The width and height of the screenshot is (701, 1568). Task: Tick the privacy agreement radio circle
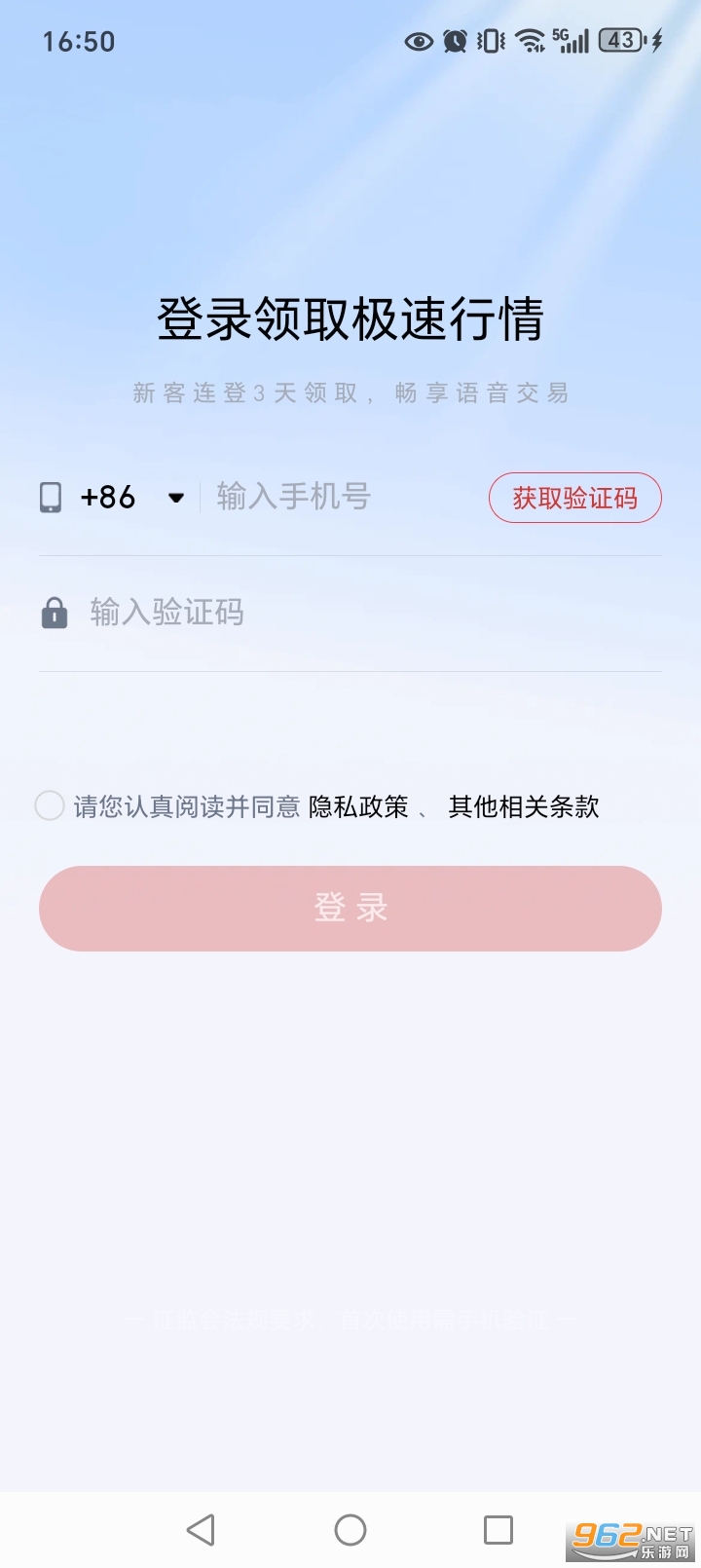click(49, 806)
